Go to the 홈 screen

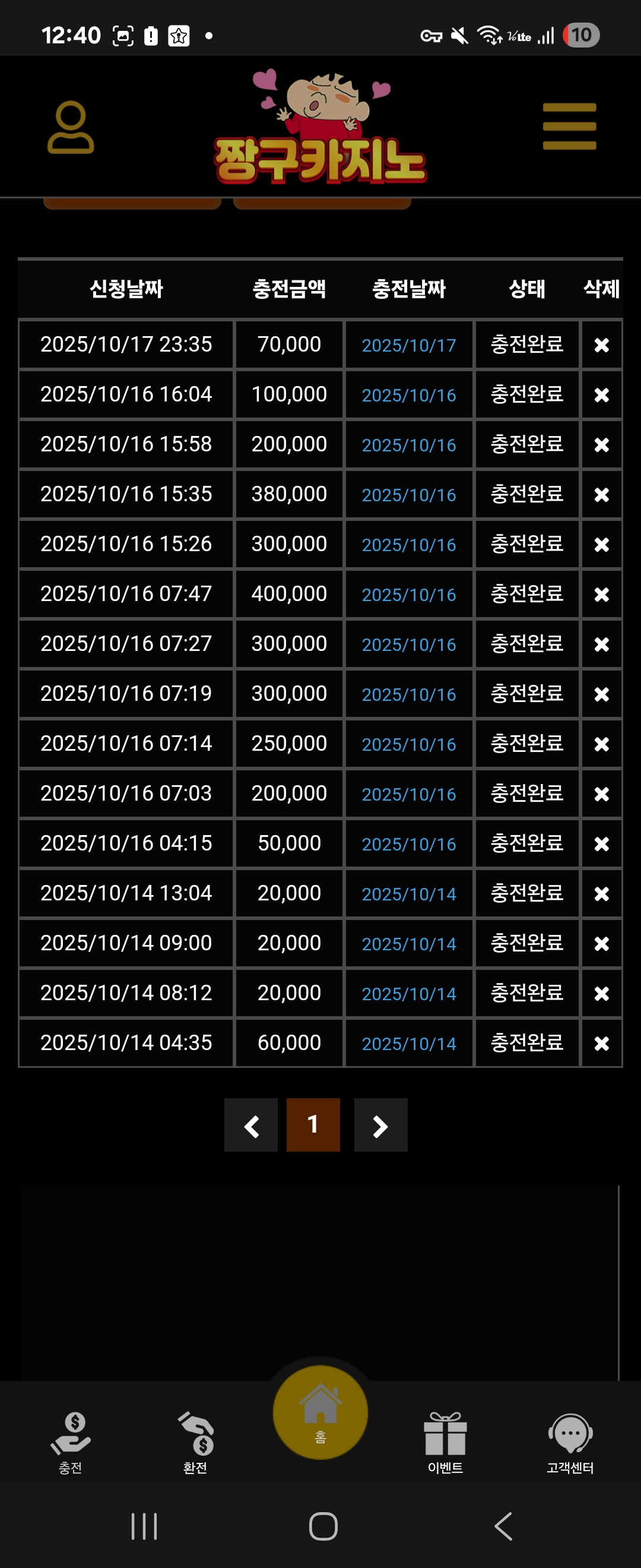[x=320, y=1412]
